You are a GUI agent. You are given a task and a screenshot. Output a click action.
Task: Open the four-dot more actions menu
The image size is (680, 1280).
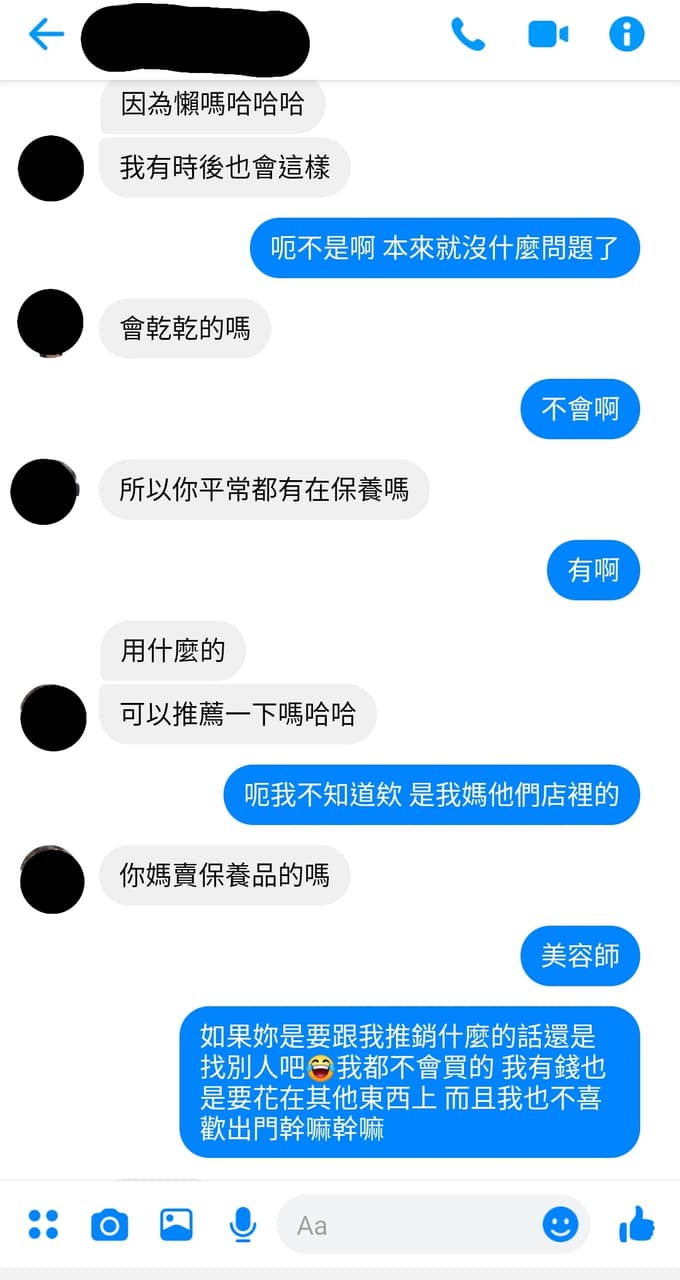click(x=43, y=1224)
